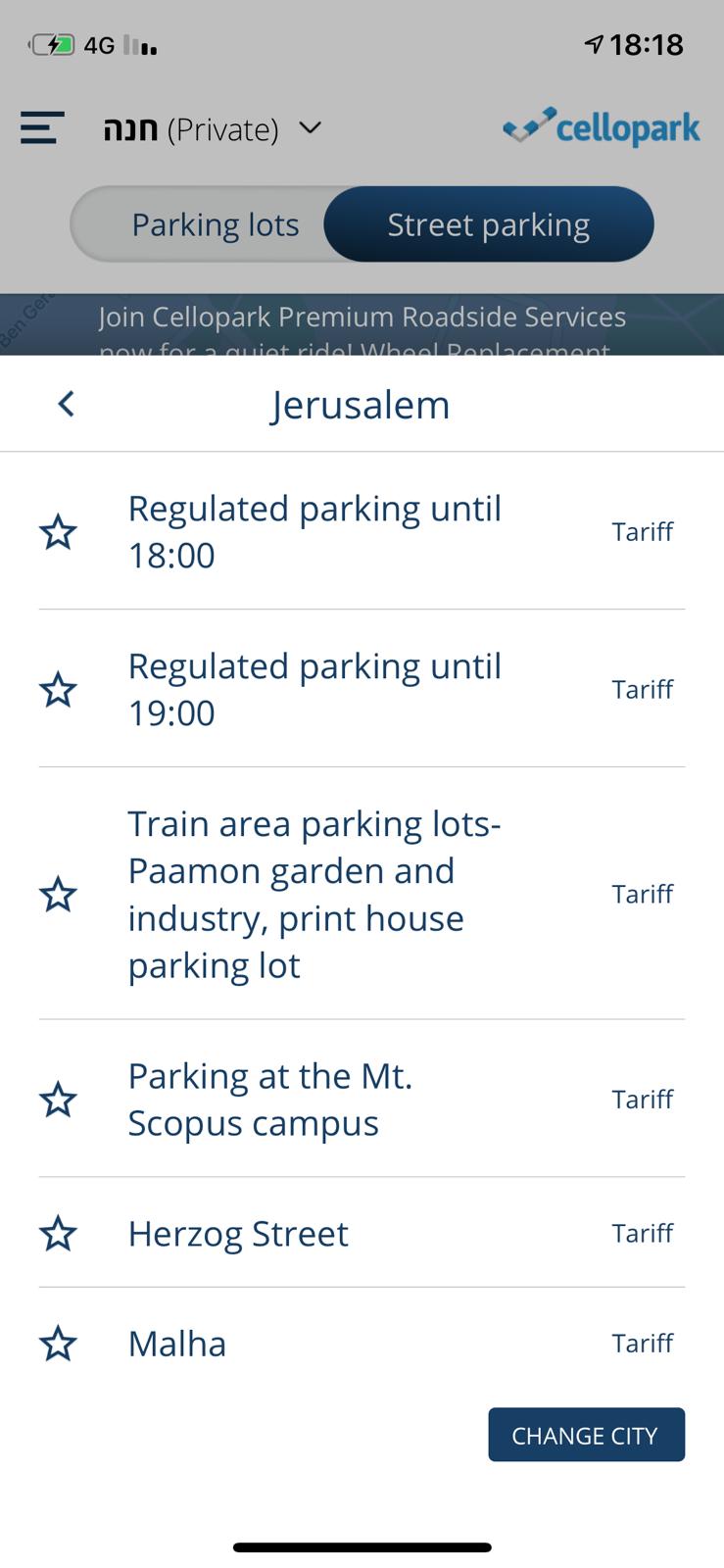This screenshot has width=724, height=1568.
Task: Open tariff for Train area parking lots
Action: point(642,895)
